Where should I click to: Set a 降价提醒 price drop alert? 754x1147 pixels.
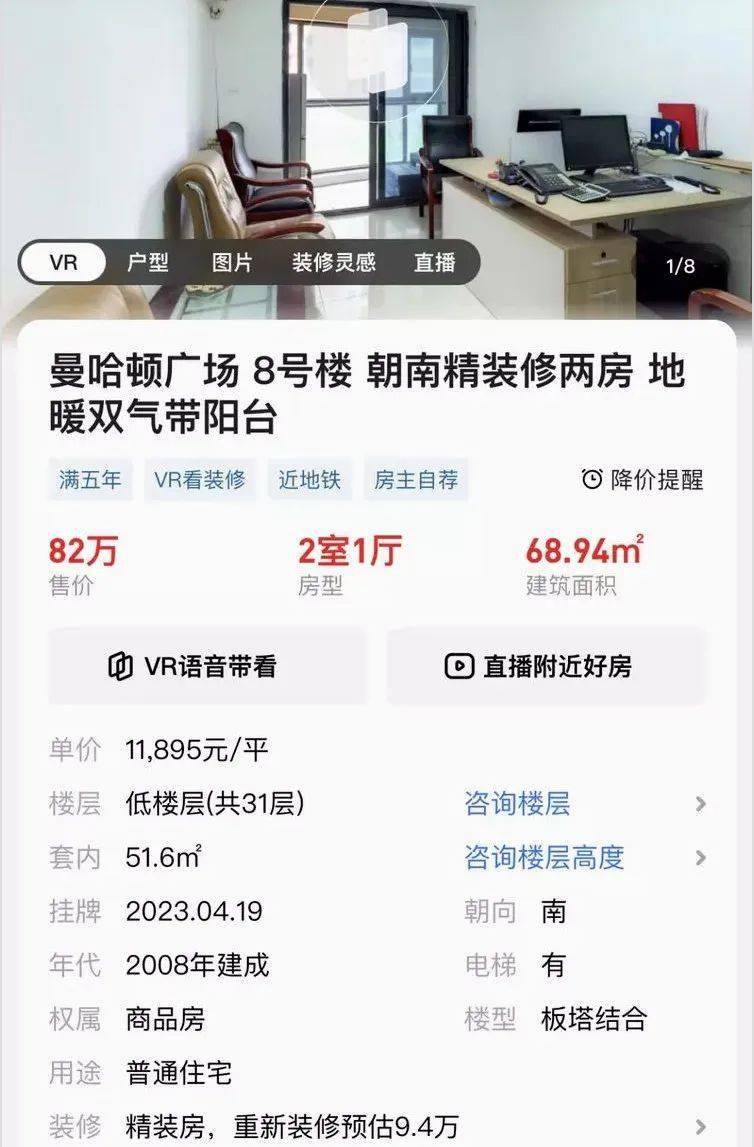(642, 479)
